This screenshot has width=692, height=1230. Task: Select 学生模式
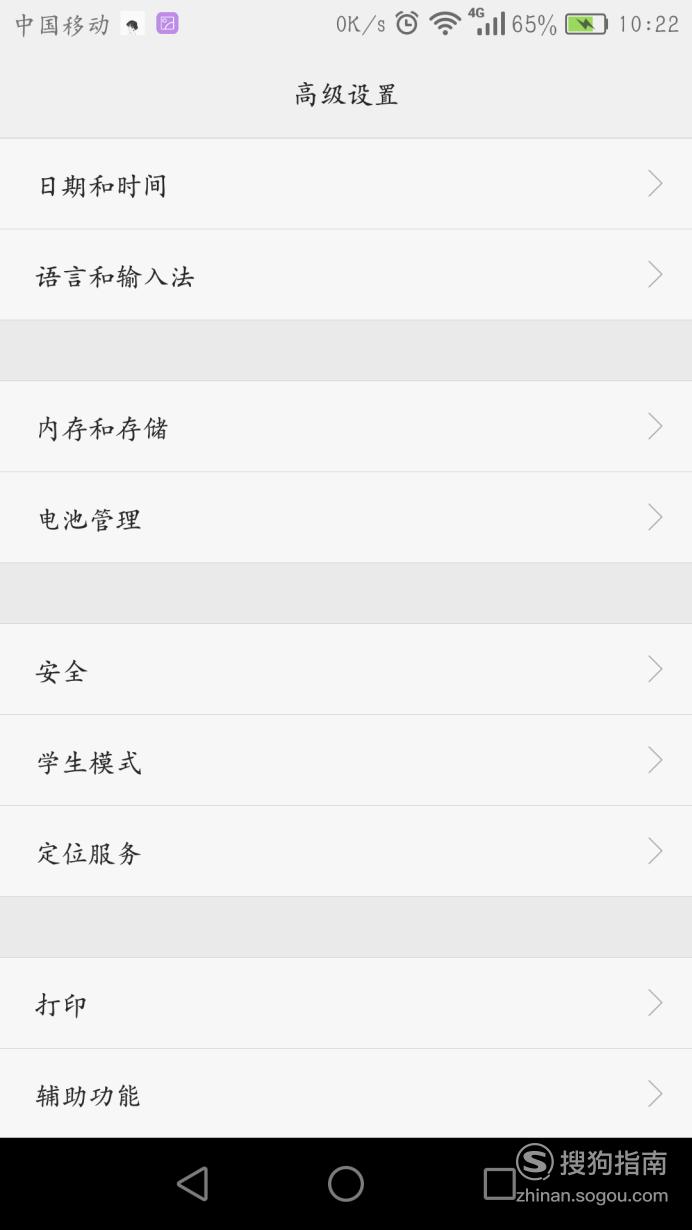[346, 761]
